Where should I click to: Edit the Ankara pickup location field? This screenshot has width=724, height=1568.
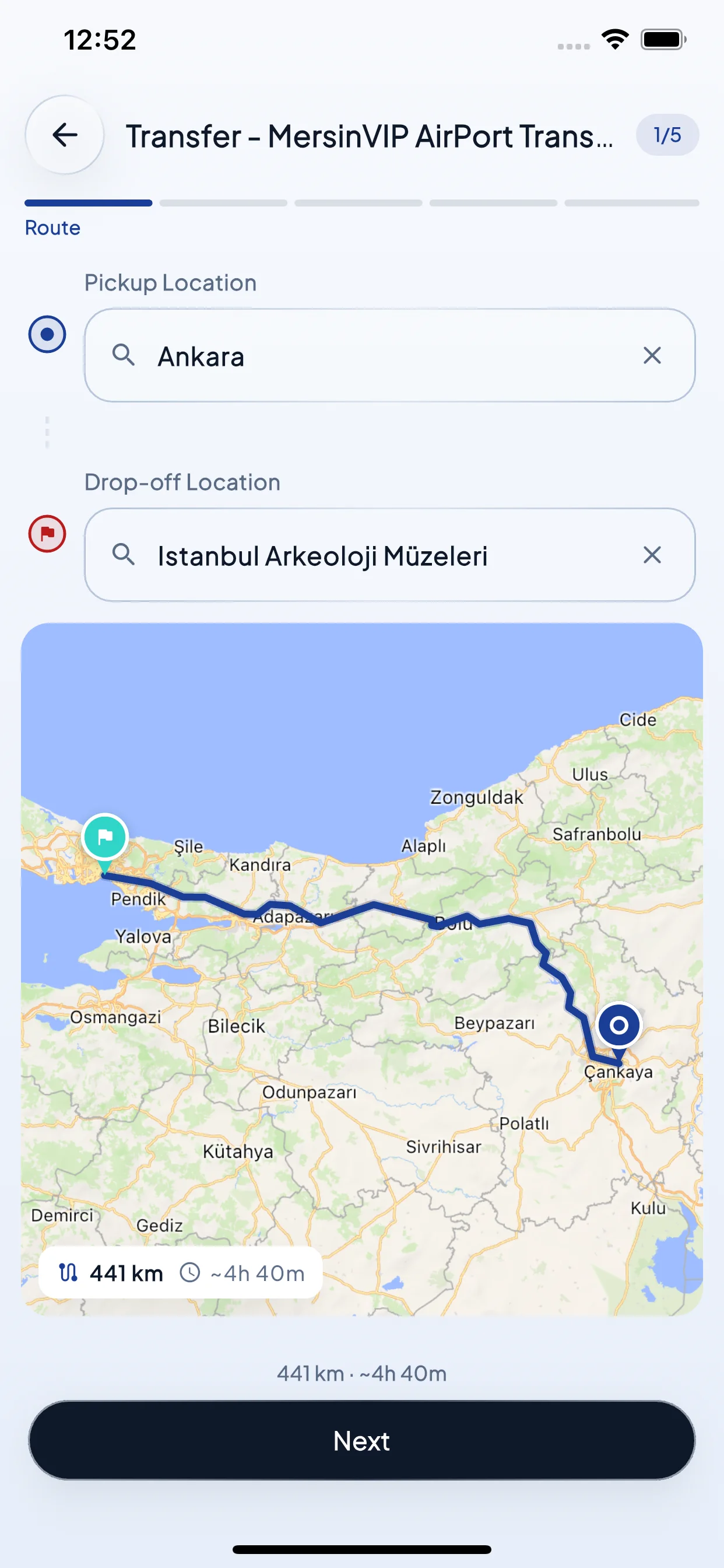(x=389, y=355)
